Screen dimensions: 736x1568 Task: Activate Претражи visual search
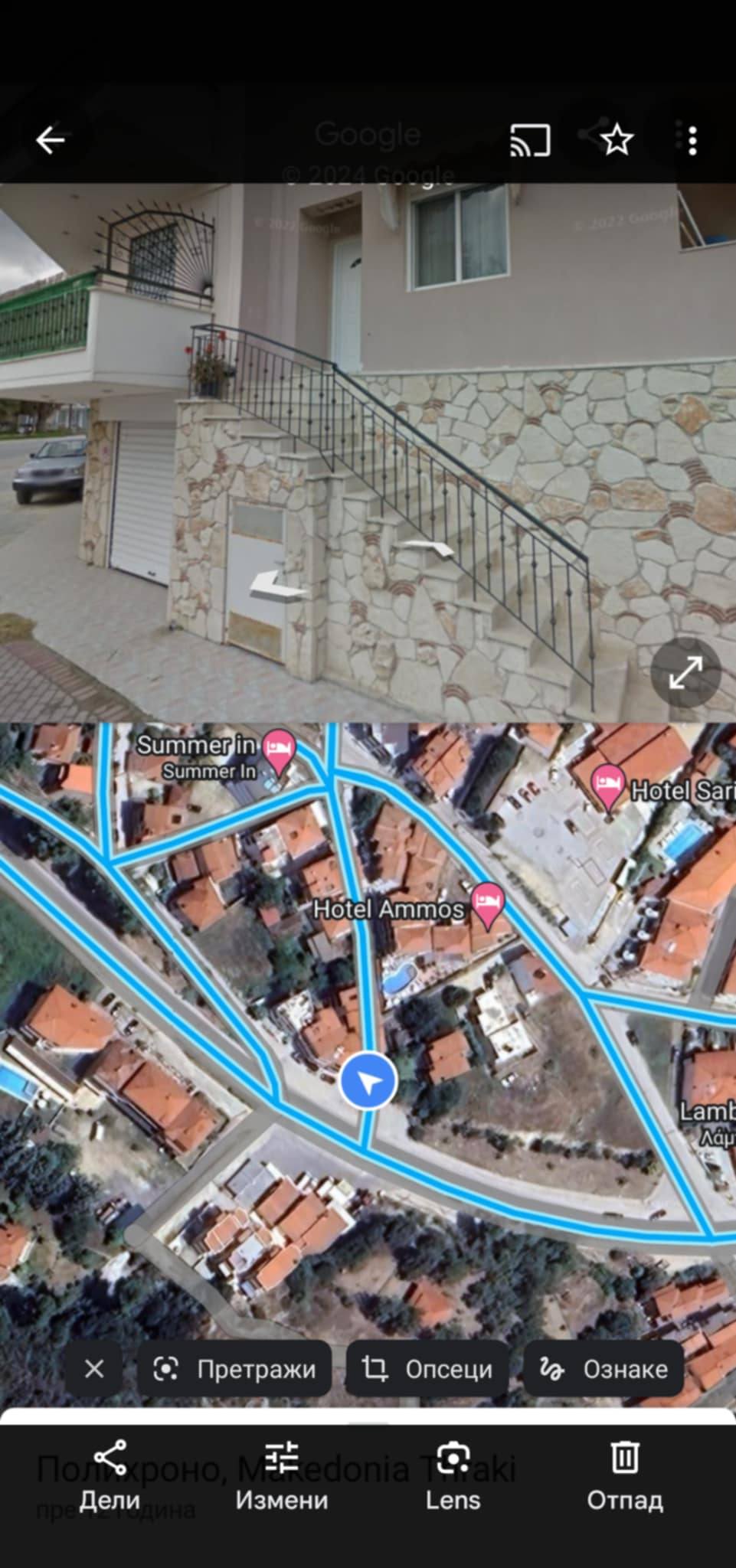(x=234, y=1370)
